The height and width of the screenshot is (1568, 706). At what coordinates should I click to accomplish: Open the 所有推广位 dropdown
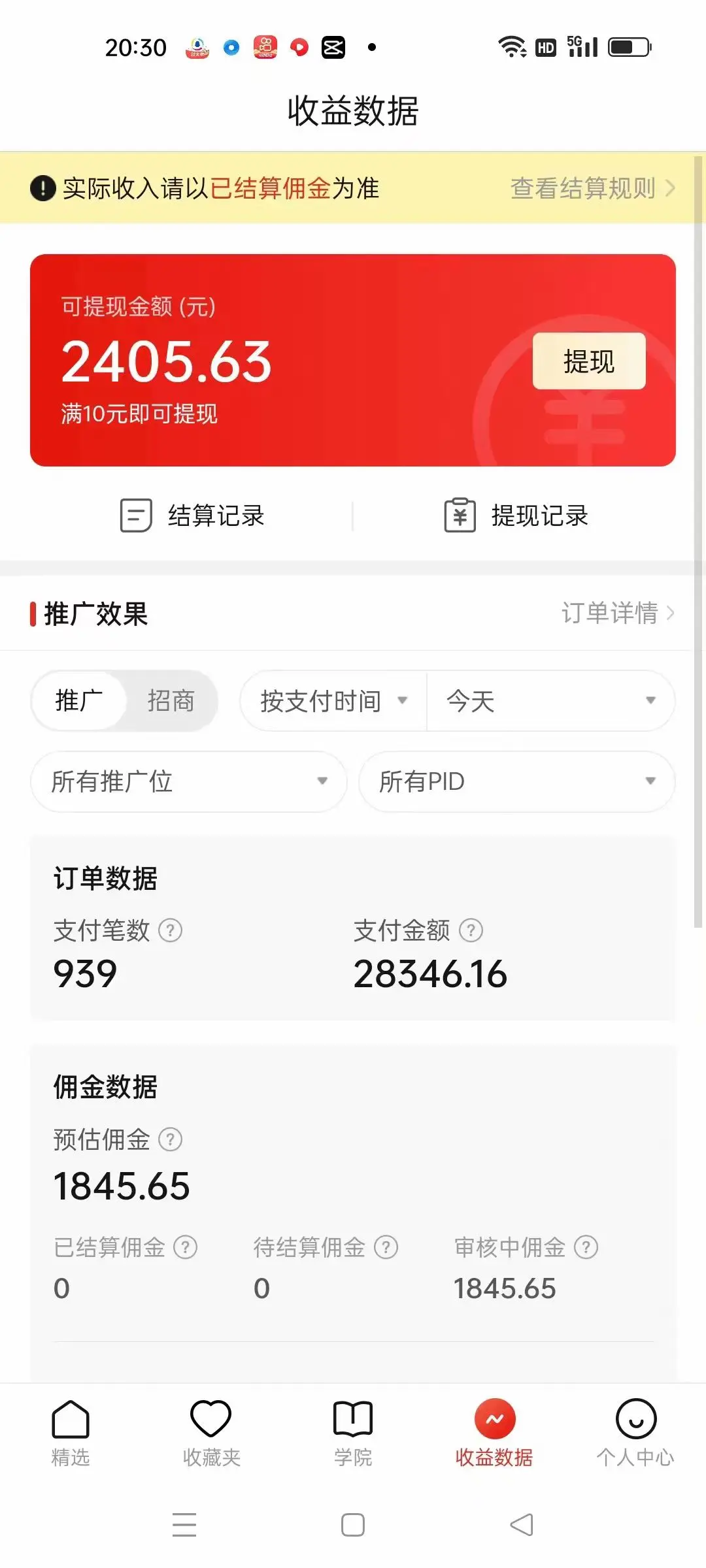click(188, 781)
